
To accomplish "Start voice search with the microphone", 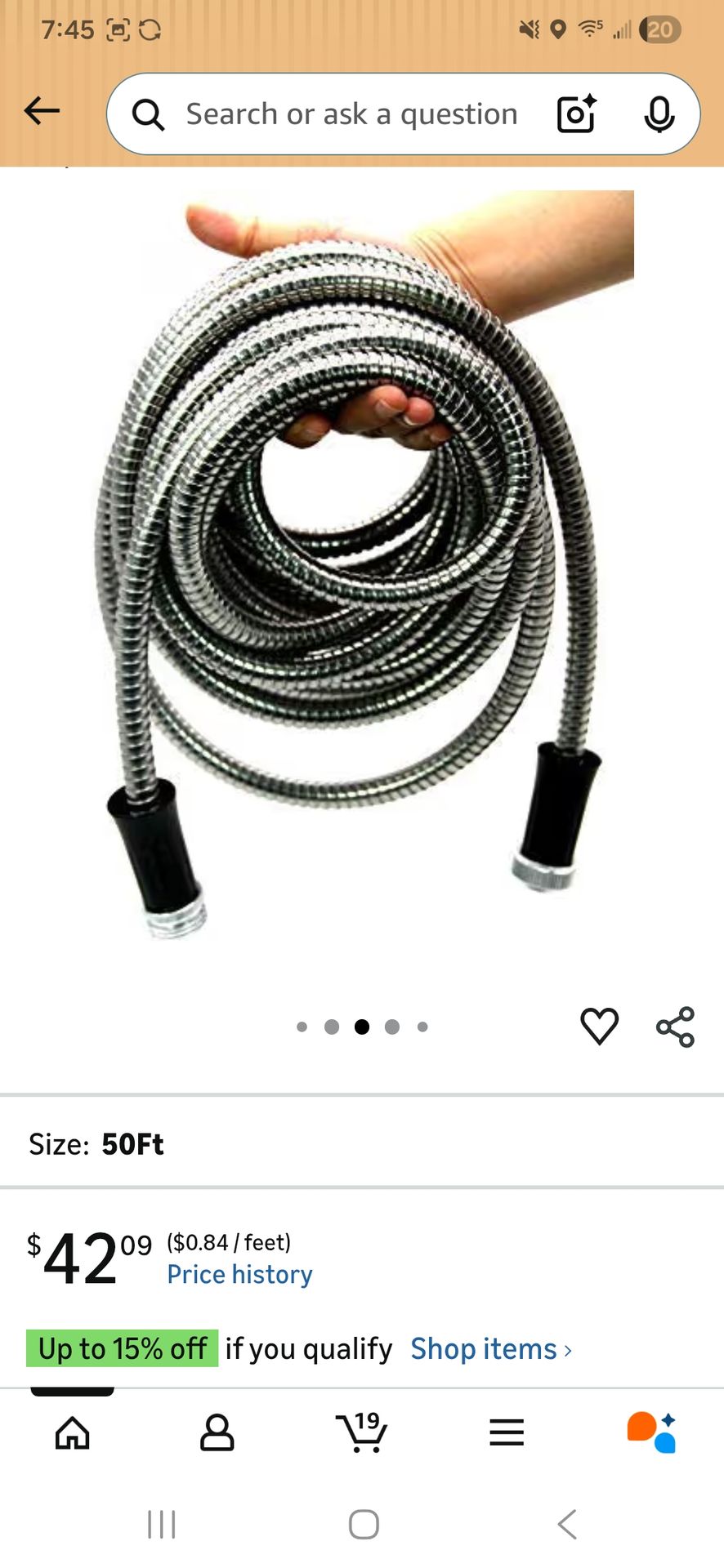I will click(x=659, y=114).
